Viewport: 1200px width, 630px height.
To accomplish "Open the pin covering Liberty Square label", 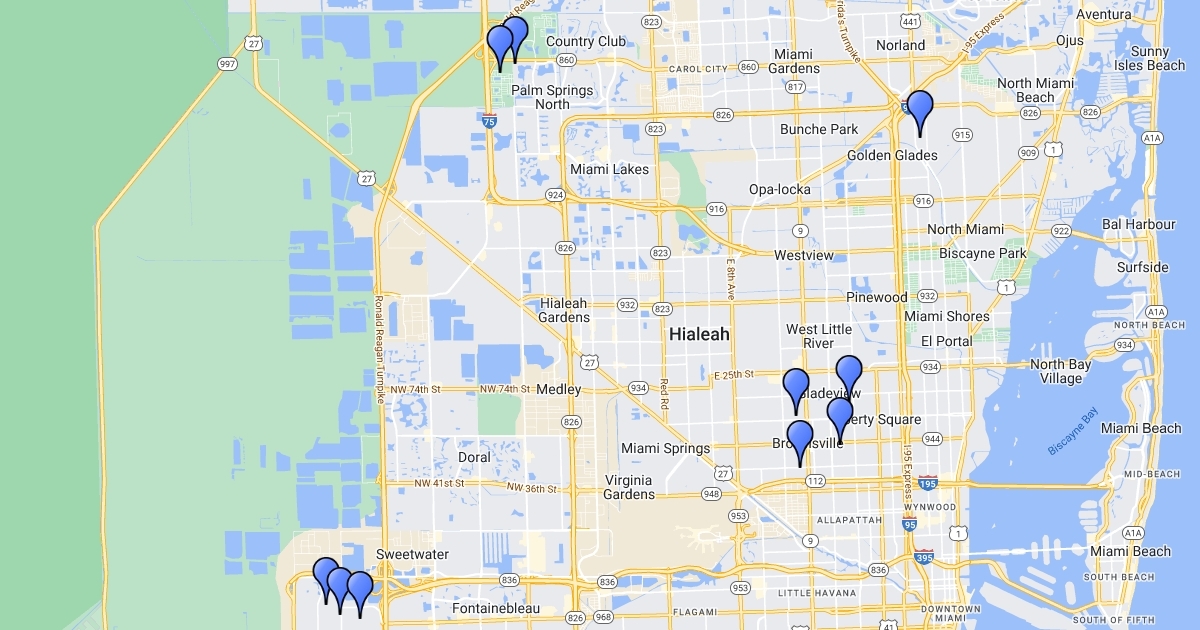I will (x=840, y=416).
